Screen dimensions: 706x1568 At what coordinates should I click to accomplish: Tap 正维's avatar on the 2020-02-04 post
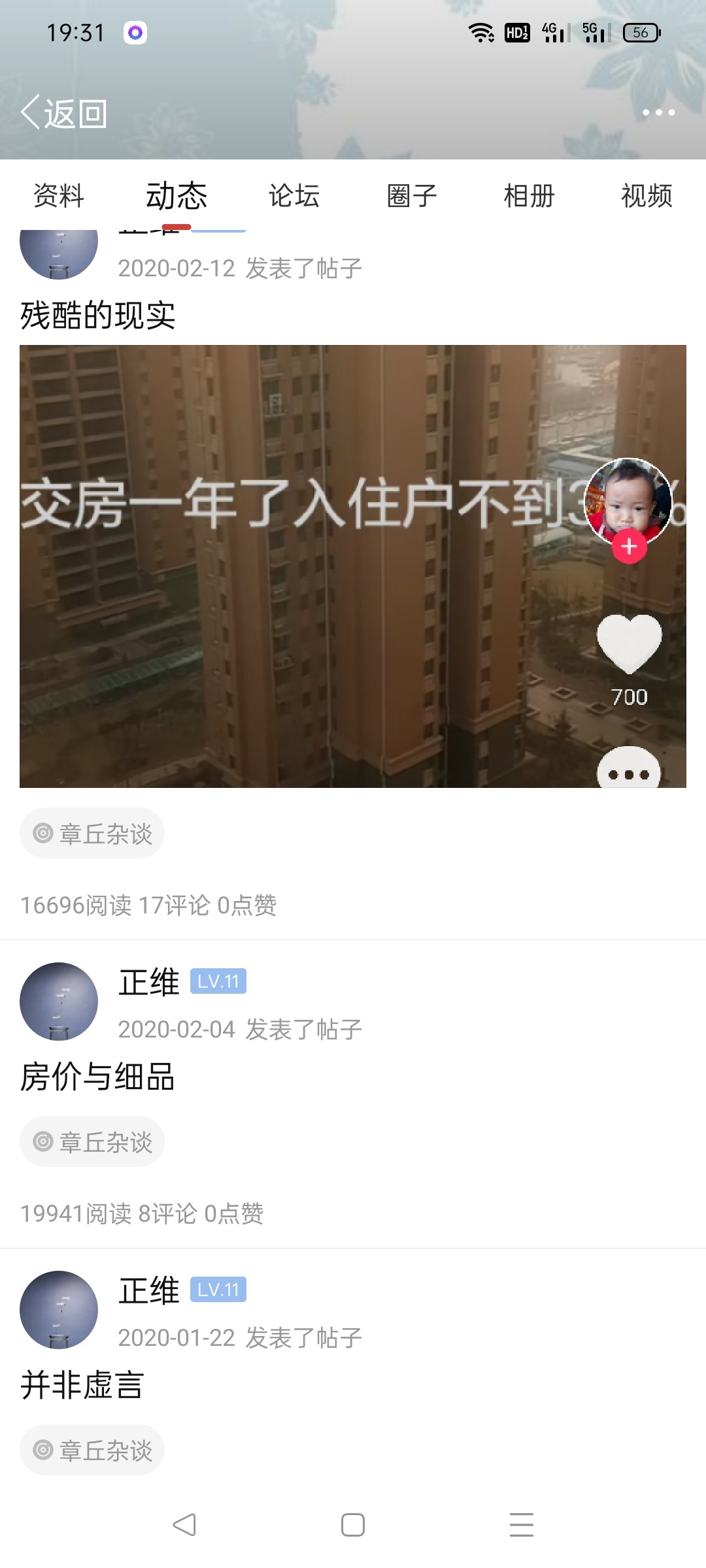(x=59, y=1001)
